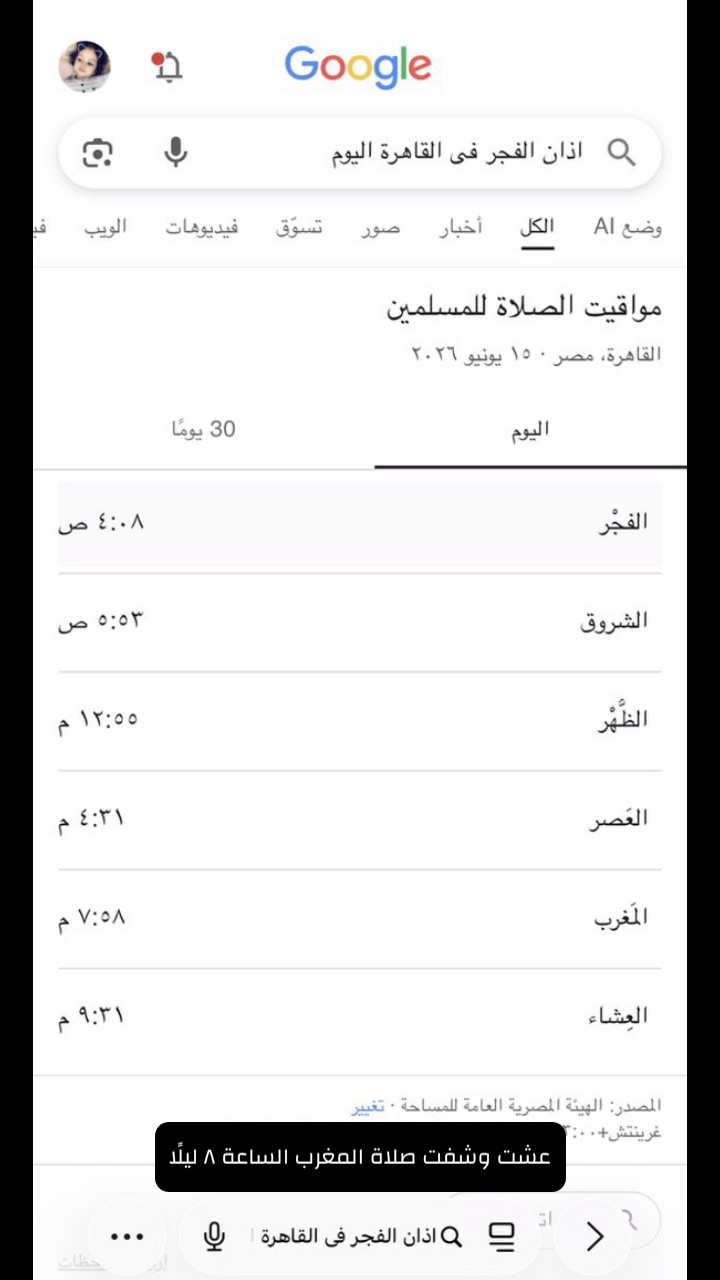Switch to وضع AI tab
Screen dimensions: 720x1280
628,227
